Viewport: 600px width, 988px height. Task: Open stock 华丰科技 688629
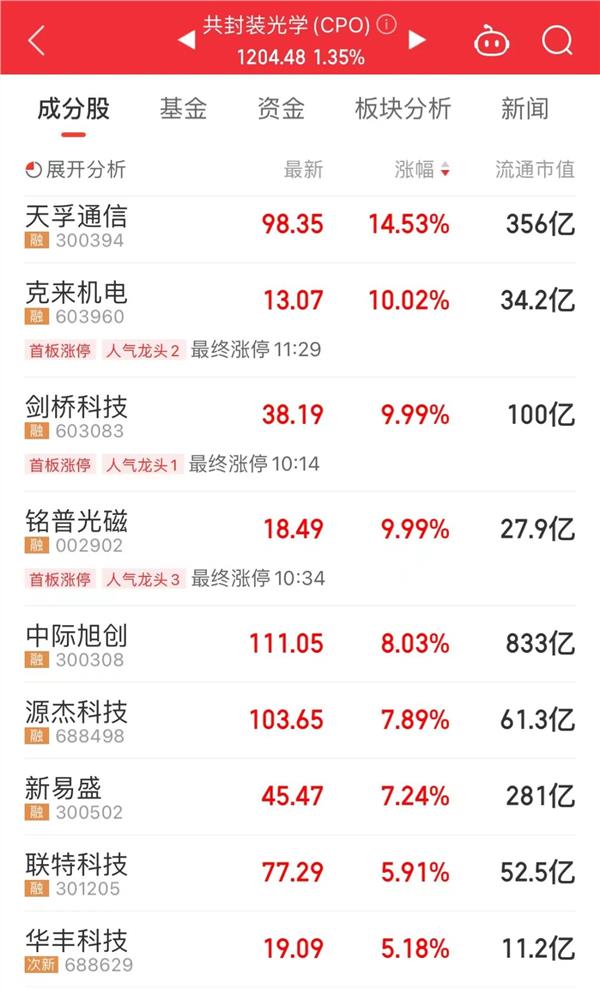tap(300, 950)
